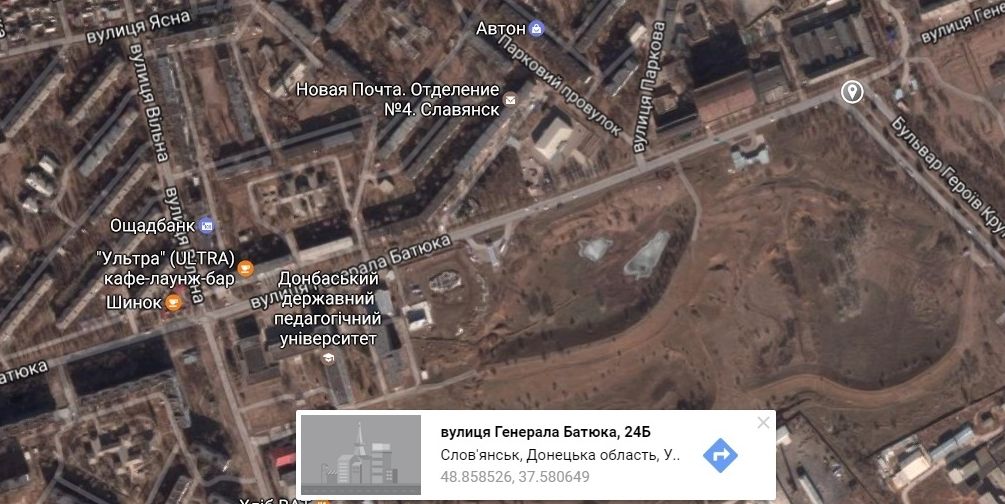Screen dimensions: 1005x504
Task: Tap the dropped location pin
Action: [852, 92]
